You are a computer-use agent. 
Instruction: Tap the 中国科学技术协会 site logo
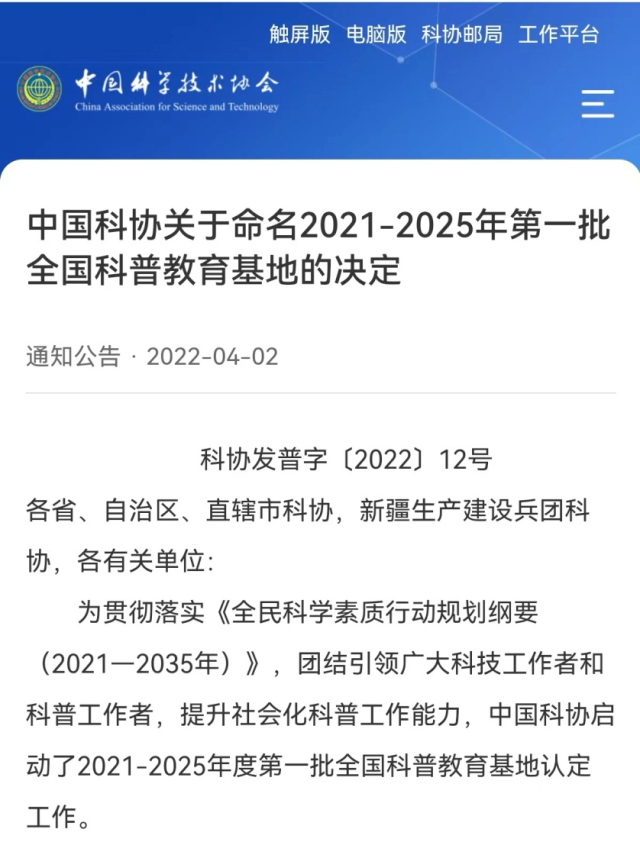pos(148,91)
